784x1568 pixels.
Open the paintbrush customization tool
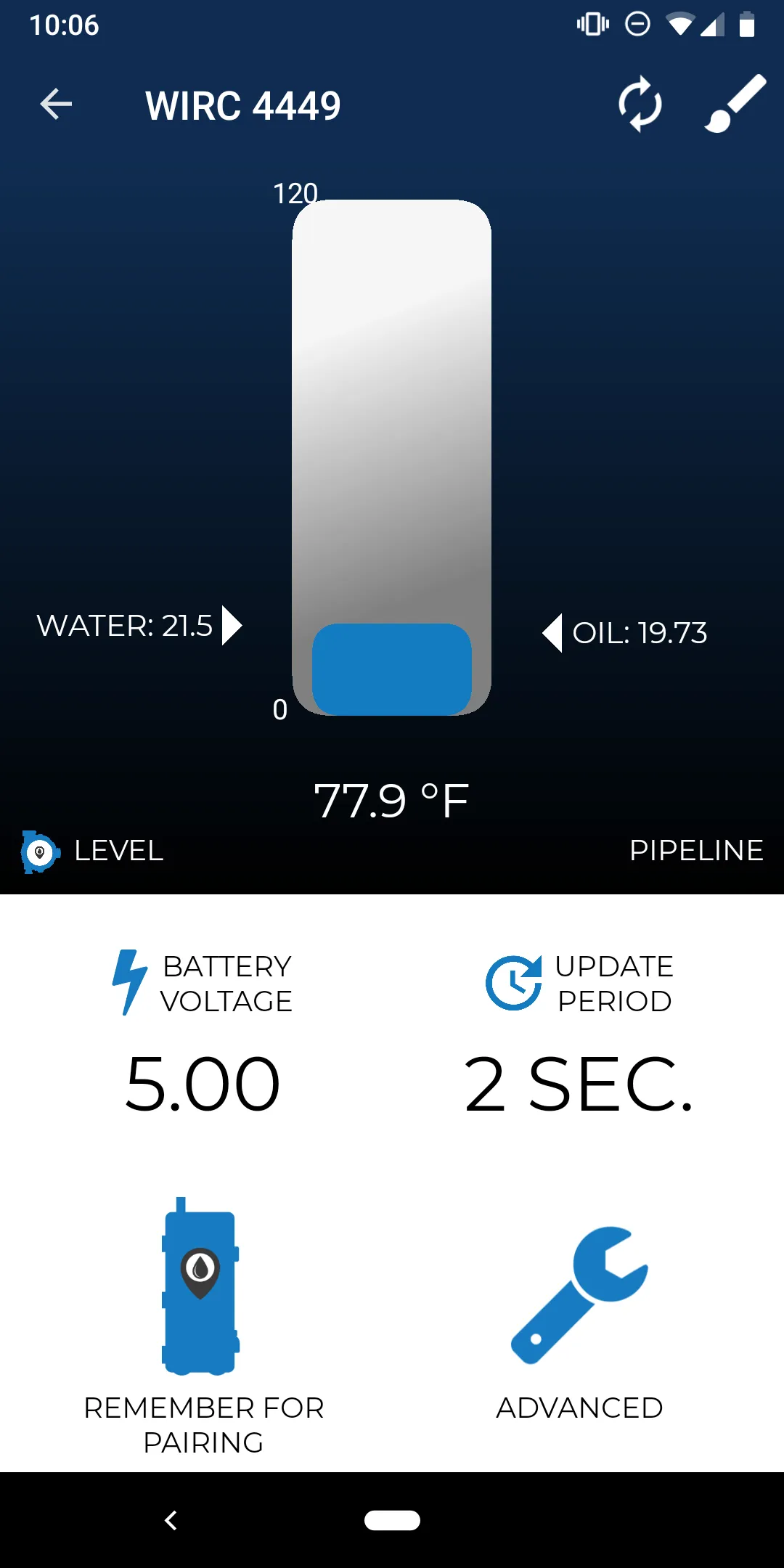[735, 105]
